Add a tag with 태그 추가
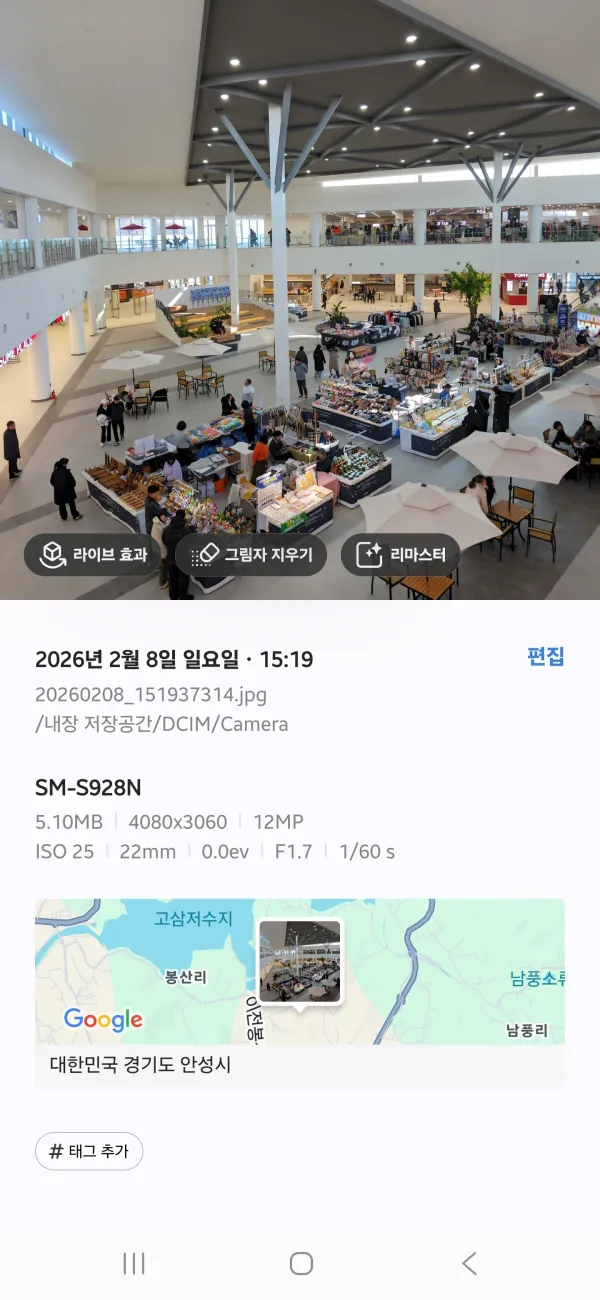The width and height of the screenshot is (600, 1300). coord(89,1151)
